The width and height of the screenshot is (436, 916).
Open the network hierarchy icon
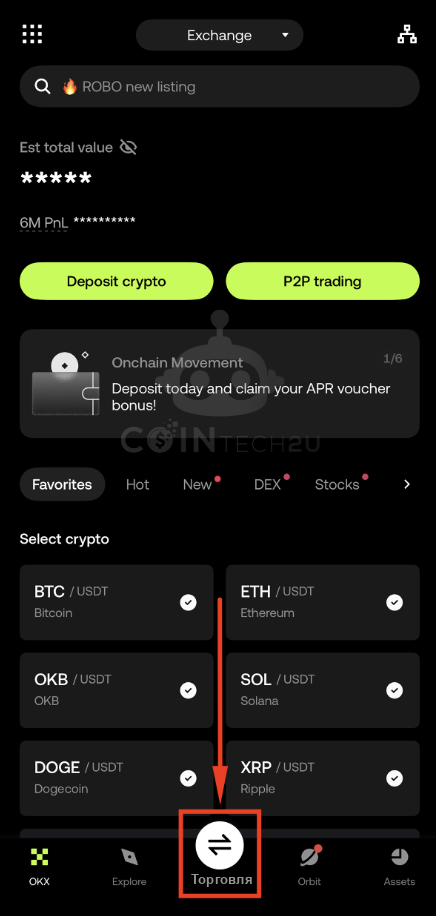(407, 35)
